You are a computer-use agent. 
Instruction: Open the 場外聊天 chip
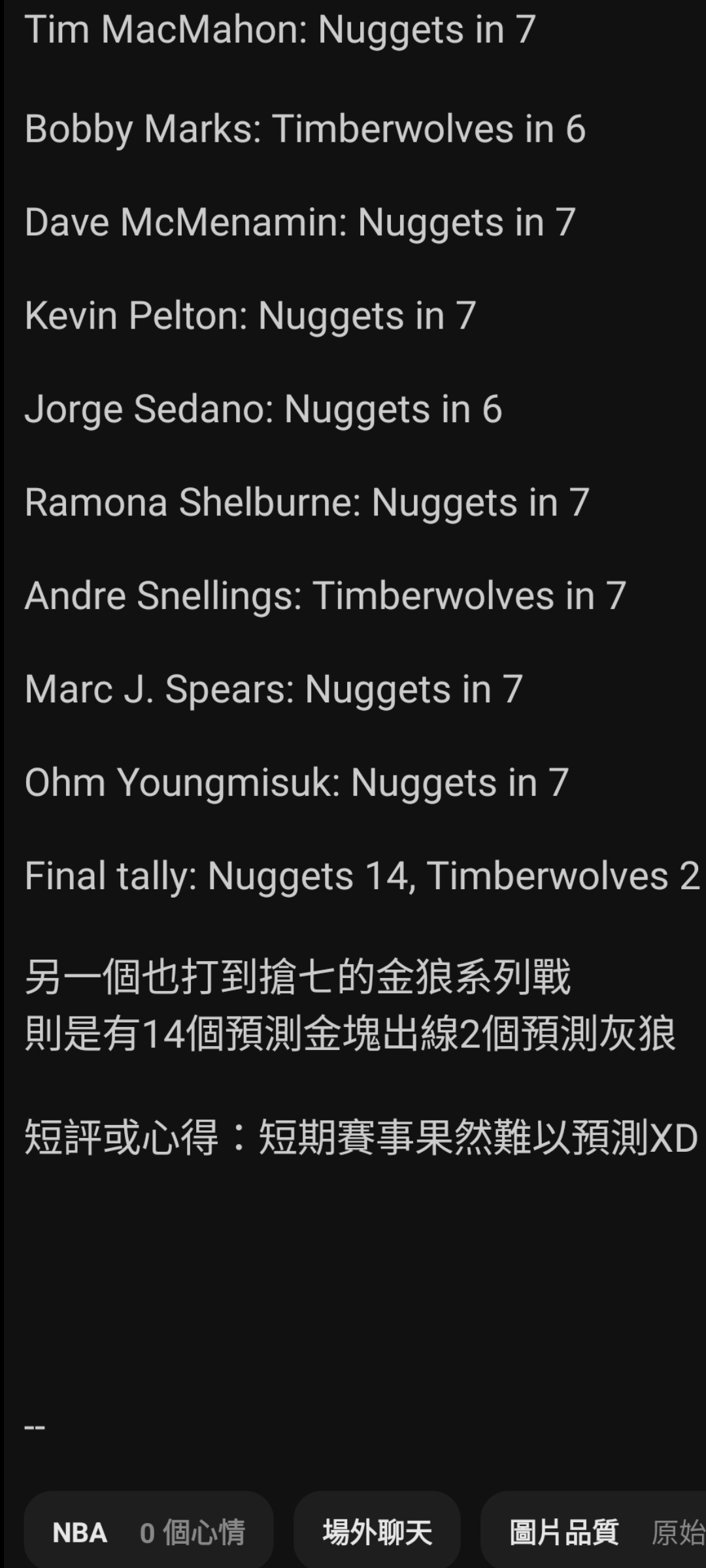tap(377, 1532)
